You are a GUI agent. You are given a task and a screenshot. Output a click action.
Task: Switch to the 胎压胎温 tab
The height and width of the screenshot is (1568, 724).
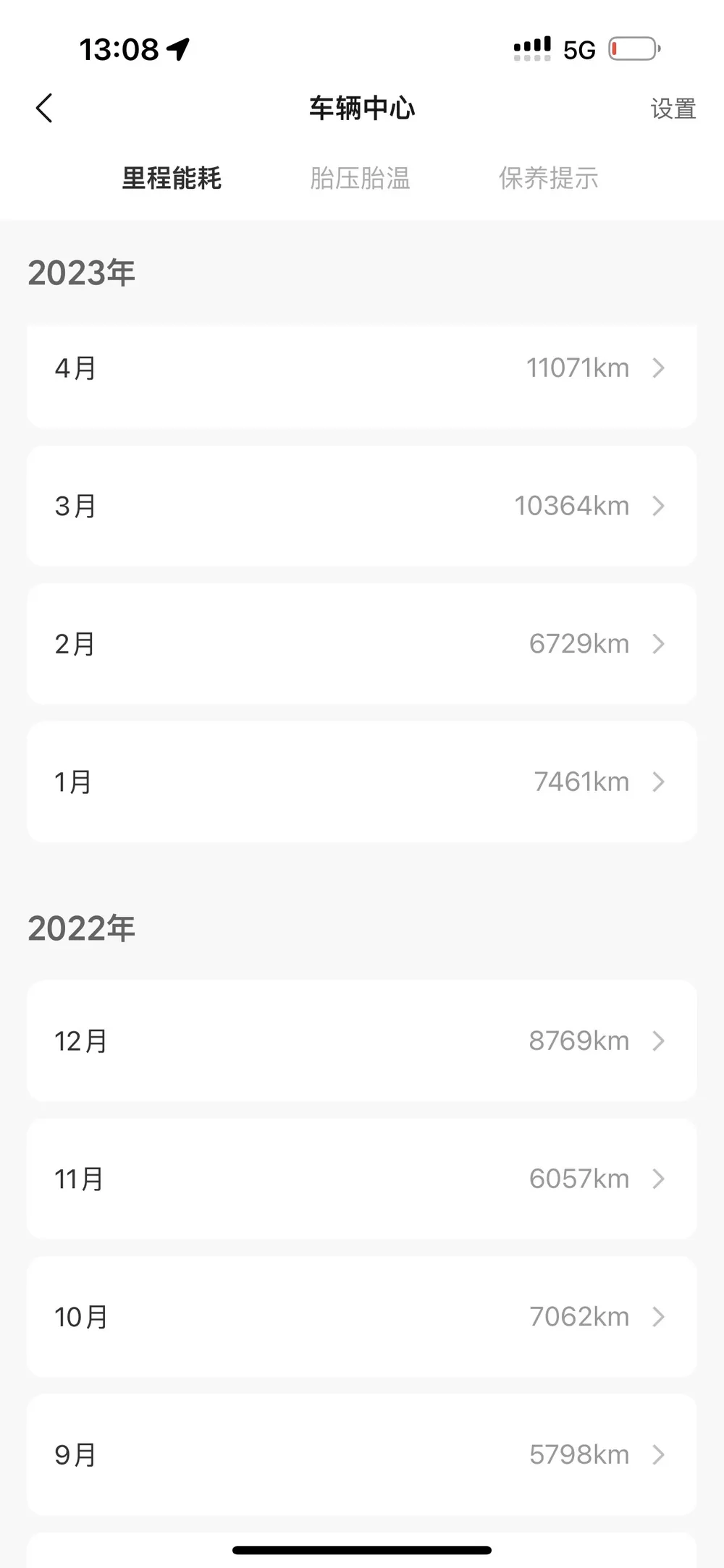pyautogui.click(x=360, y=178)
